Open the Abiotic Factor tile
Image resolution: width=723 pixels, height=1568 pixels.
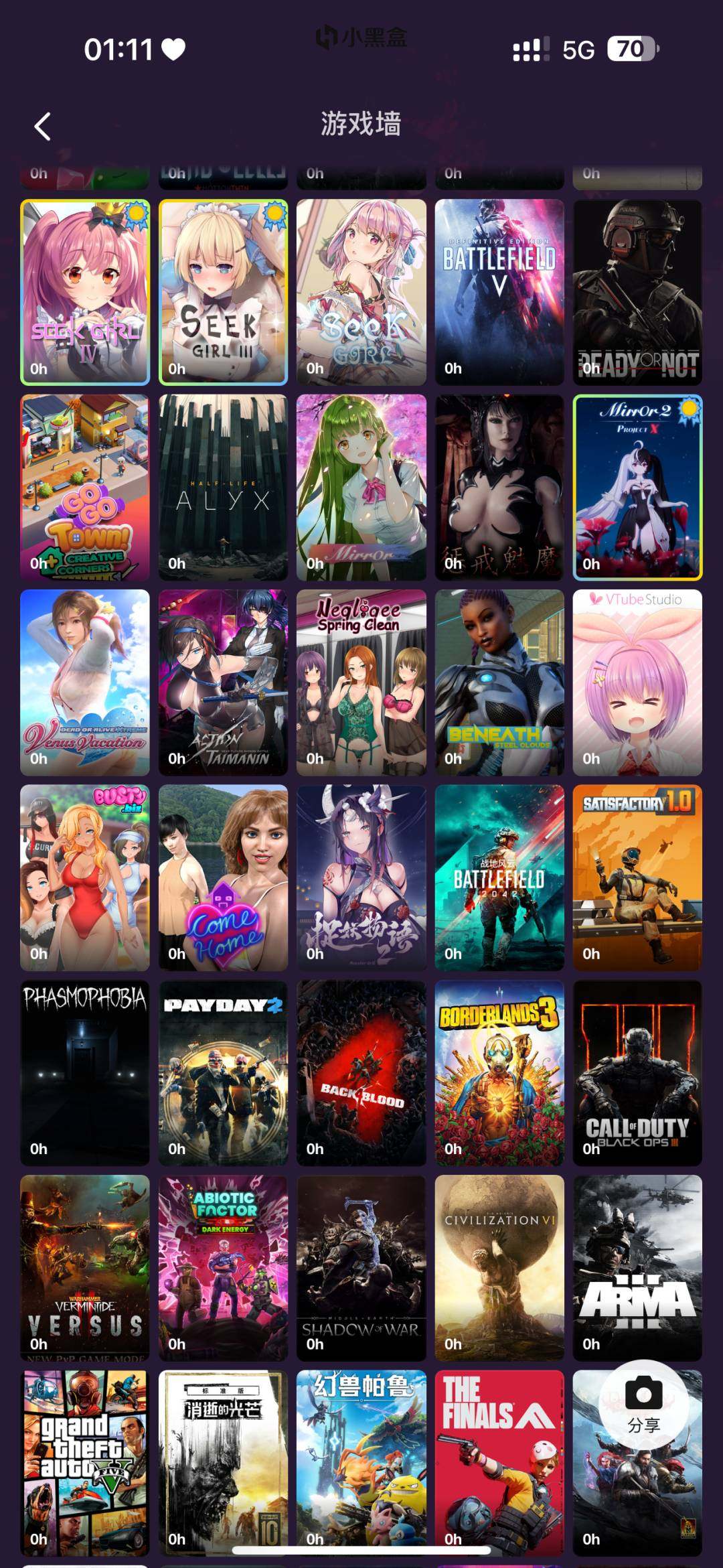223,1267
